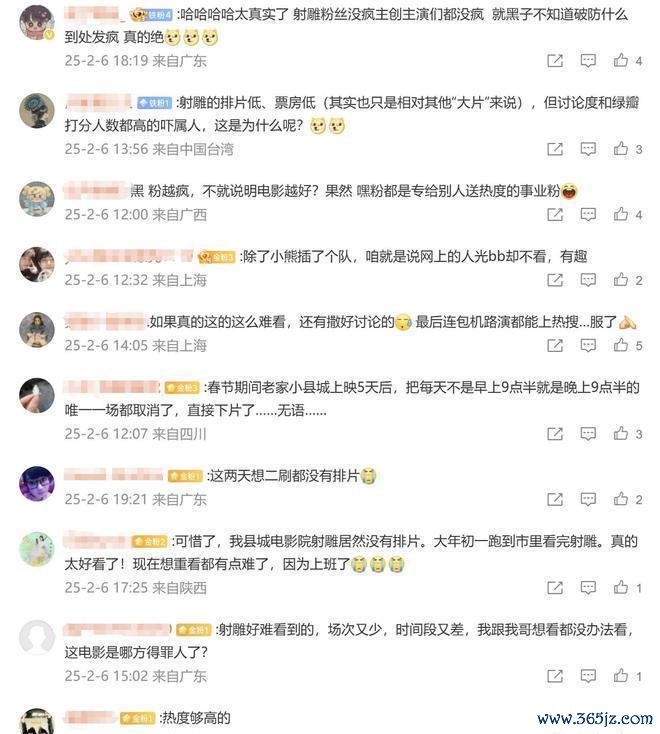Image resolution: width=660 pixels, height=734 pixels.
Task: Like the comment from 陕西 starting with 可惜了
Action: 620,587
